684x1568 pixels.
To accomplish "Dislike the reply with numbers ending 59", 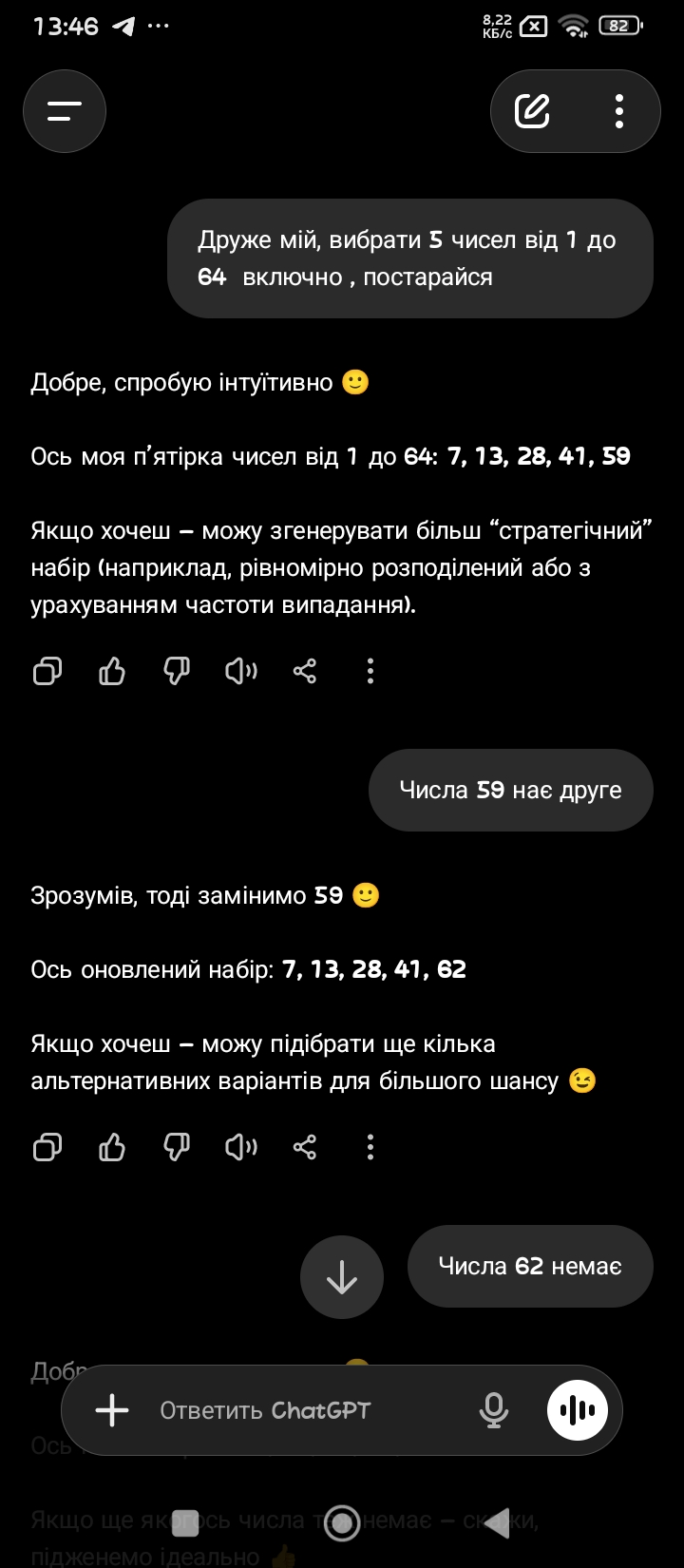I will click(x=177, y=672).
